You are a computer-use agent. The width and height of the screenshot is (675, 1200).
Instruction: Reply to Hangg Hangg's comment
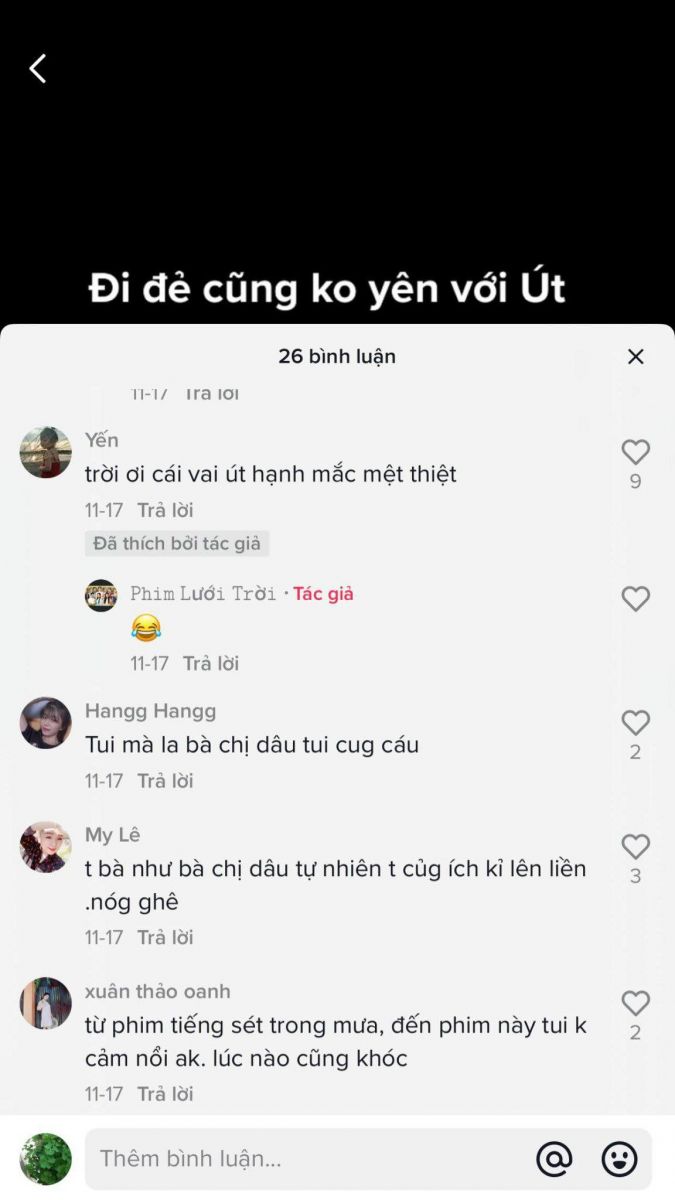[165, 781]
